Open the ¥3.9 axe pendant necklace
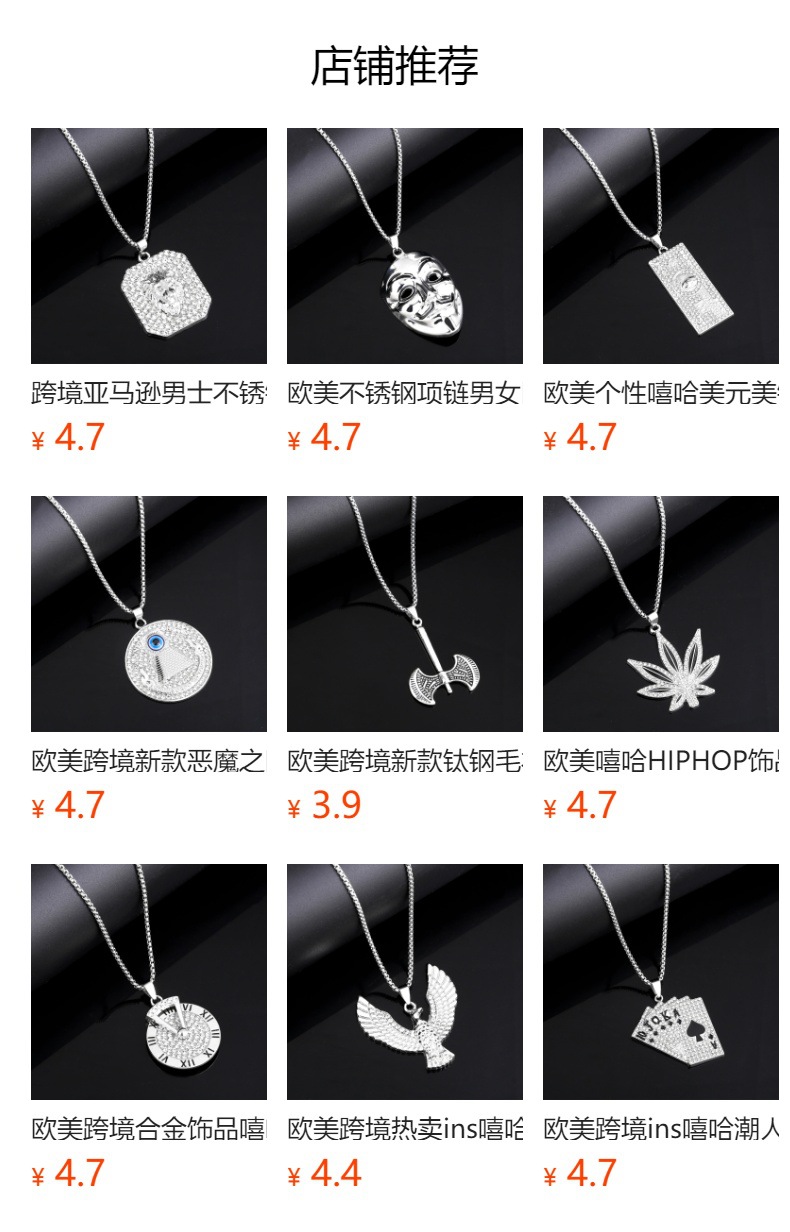The height and width of the screenshot is (1232, 790). [405, 614]
